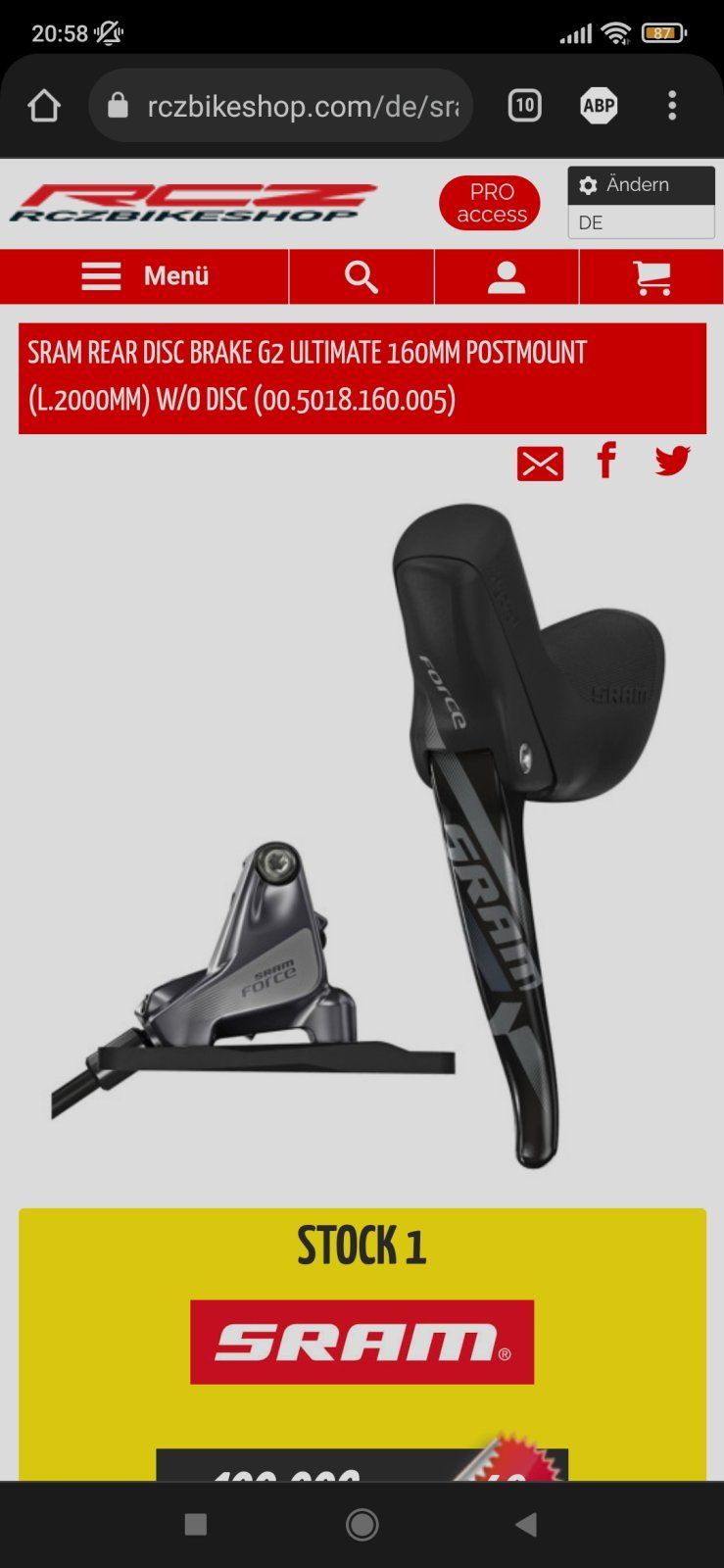724x1568 pixels.
Task: Open PRO access
Action: (x=491, y=203)
